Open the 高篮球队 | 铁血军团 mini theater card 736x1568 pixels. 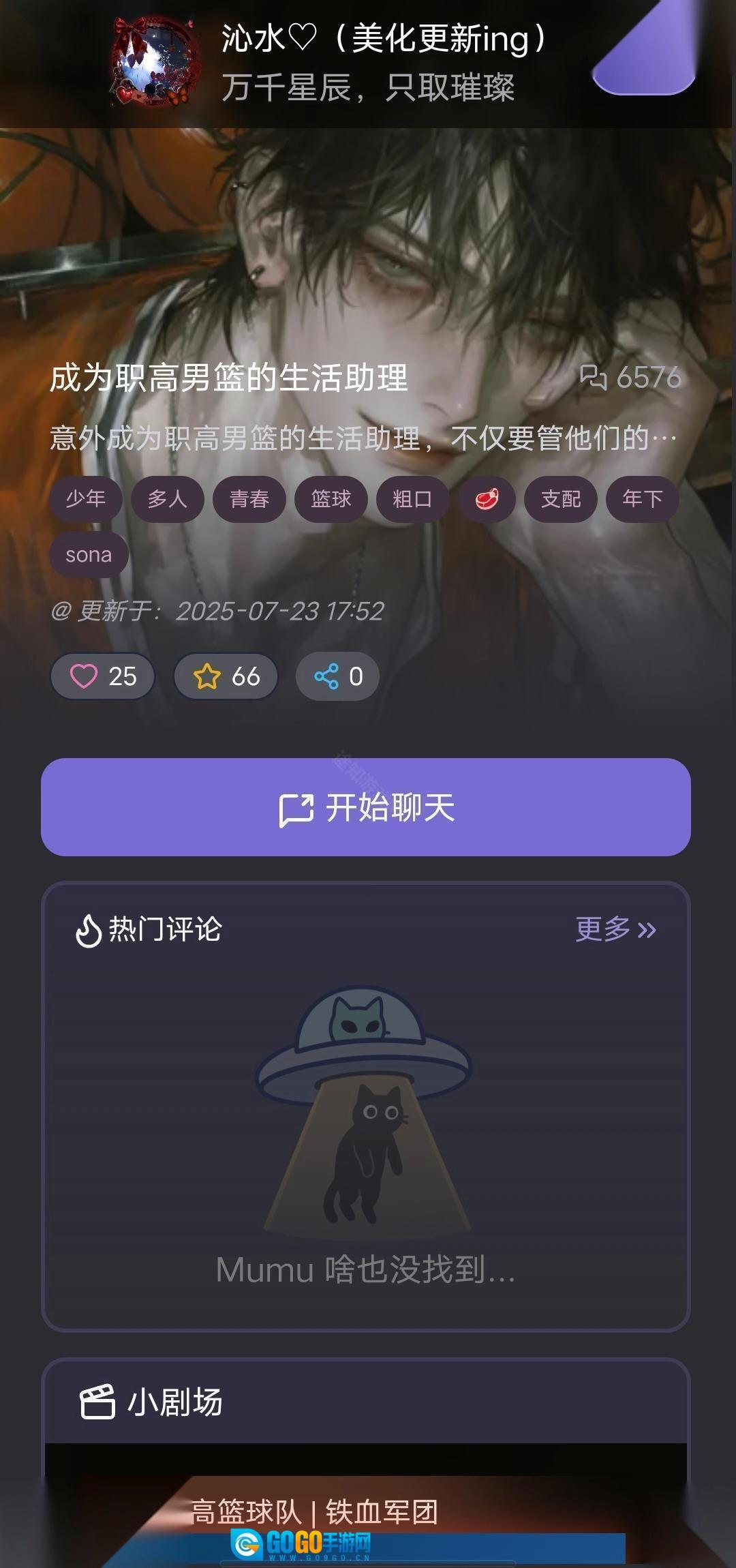[366, 1510]
